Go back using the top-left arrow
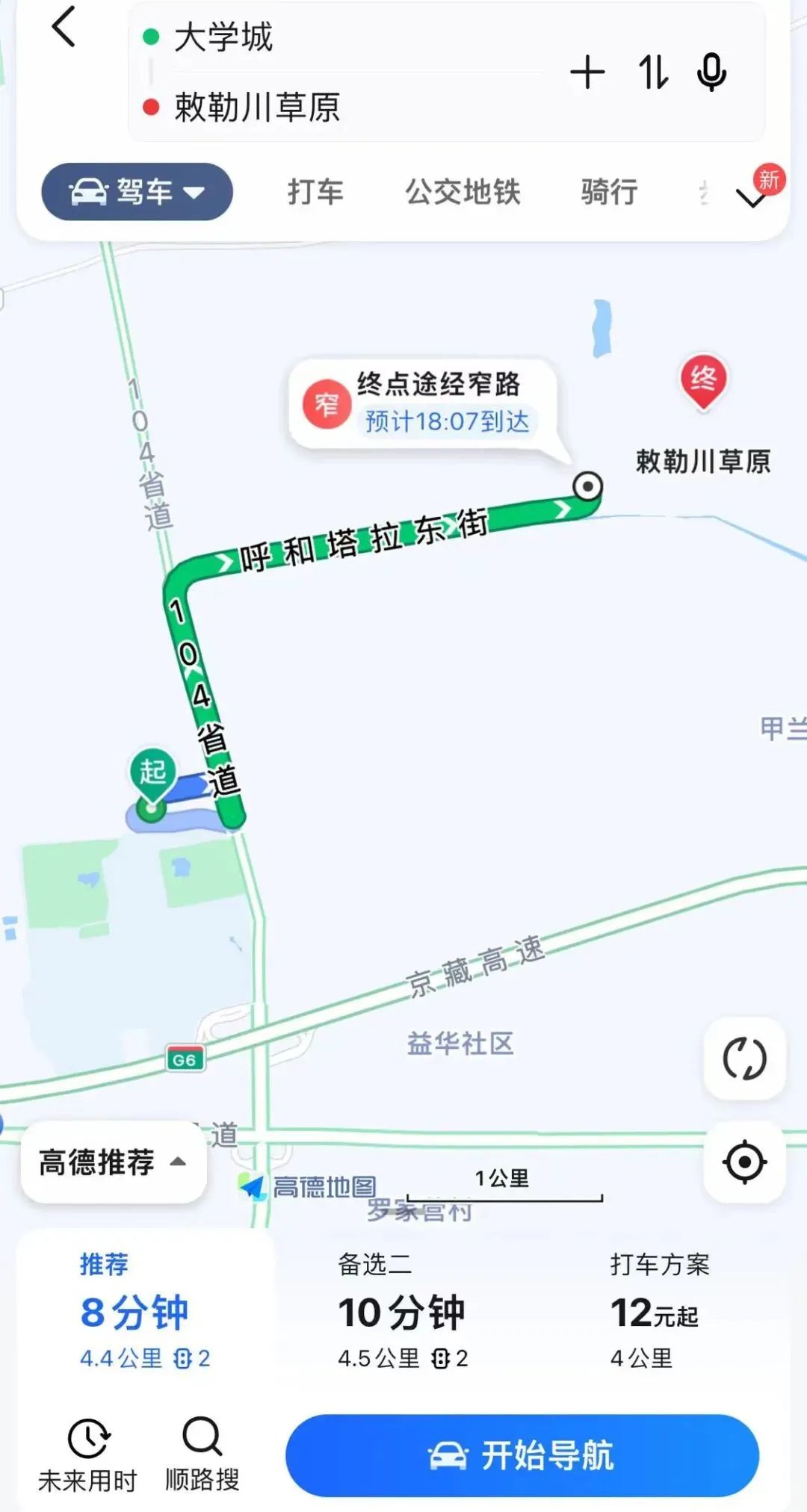The height and width of the screenshot is (1512, 807). [64, 28]
